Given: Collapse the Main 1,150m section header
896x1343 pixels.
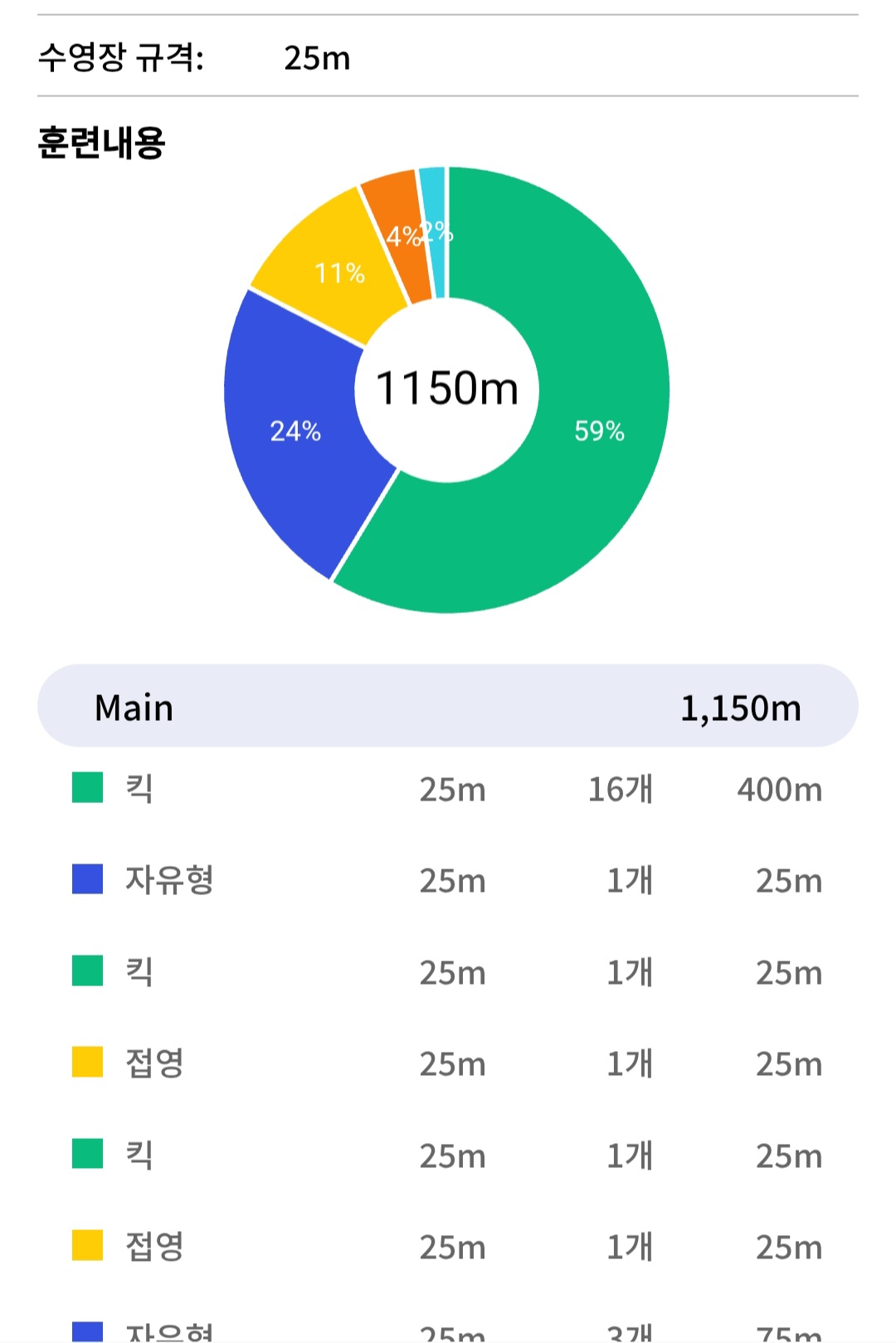Looking at the screenshot, I should click(x=447, y=706).
